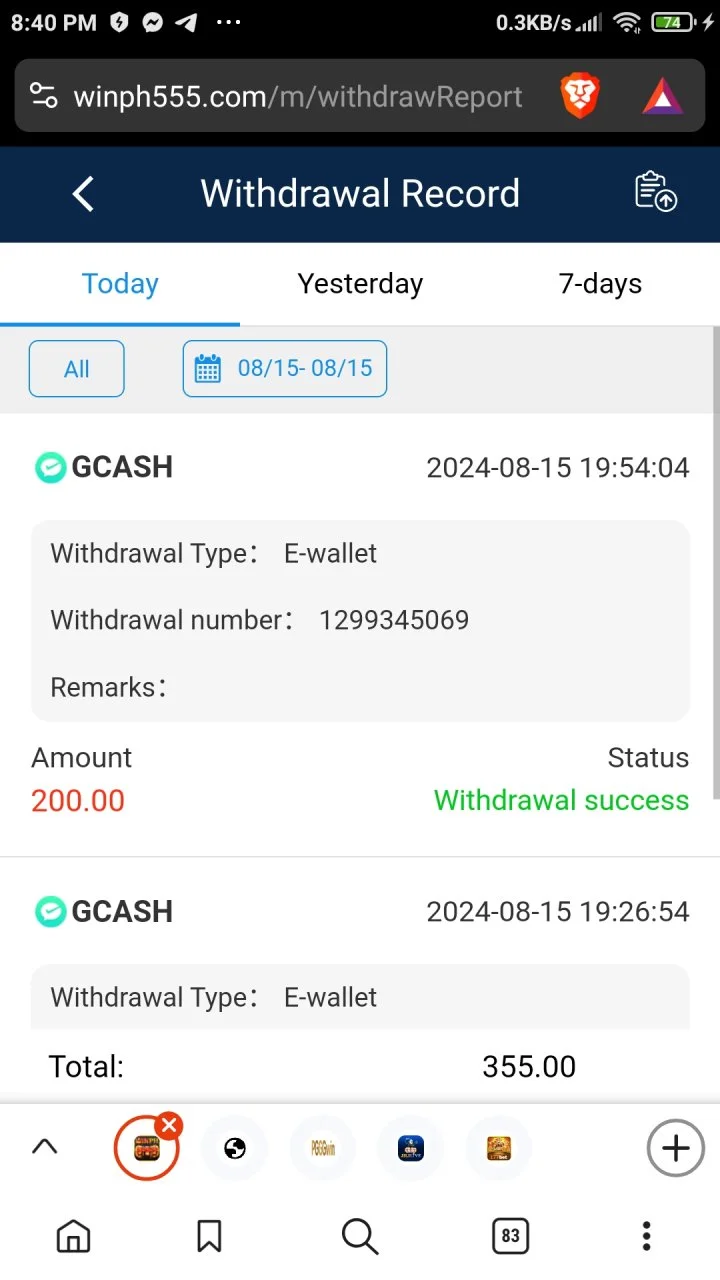Screen dimensions: 720x1280
Task: Switch to the globe icon browser tab
Action: pos(235,1148)
